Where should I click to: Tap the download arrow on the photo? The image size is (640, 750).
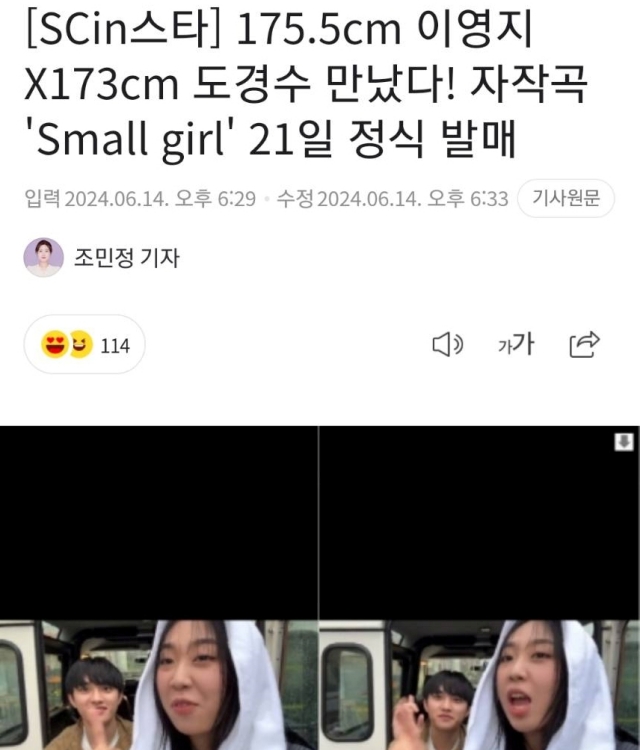pos(624,441)
